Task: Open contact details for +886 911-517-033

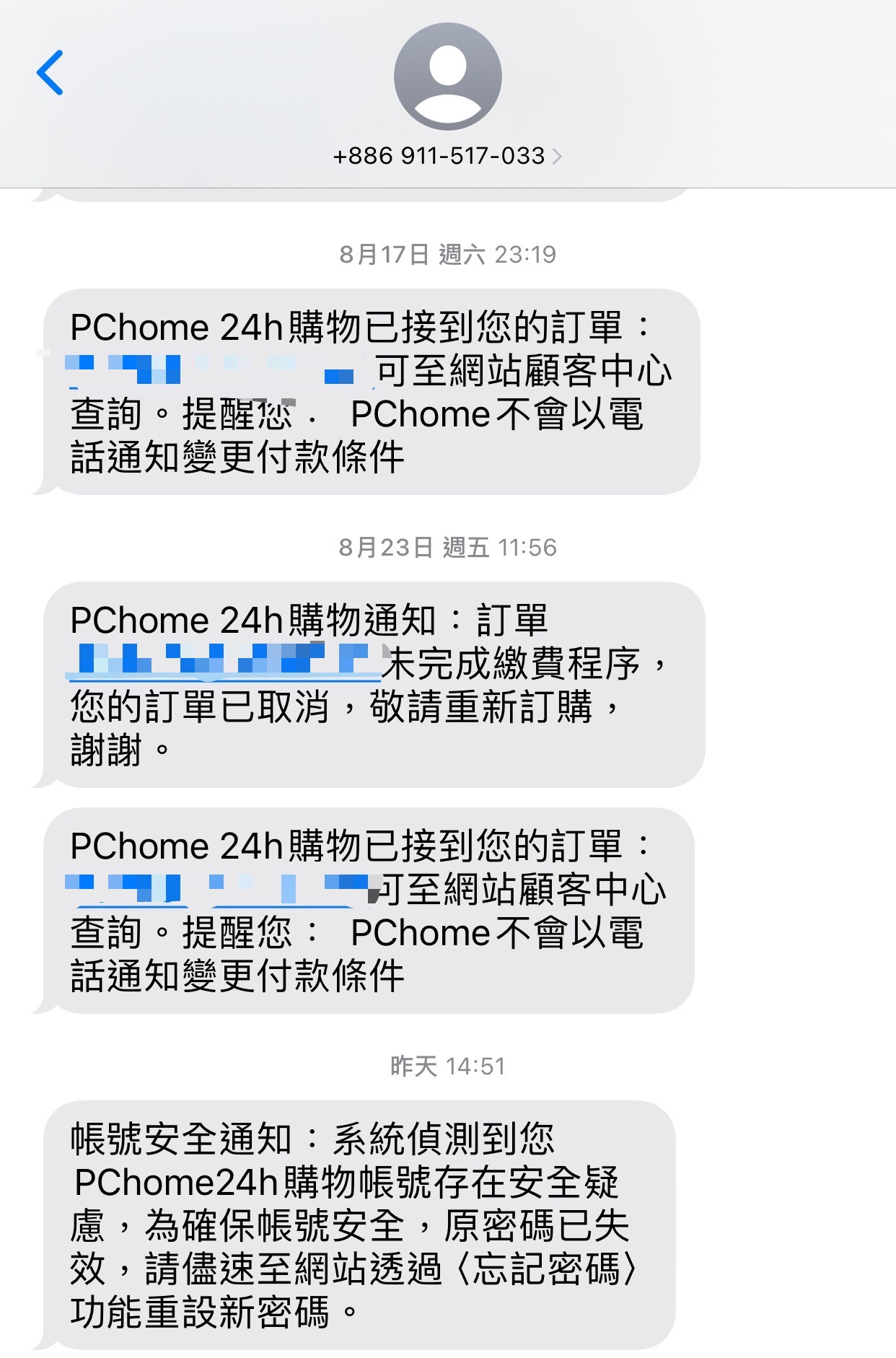Action: click(447, 156)
